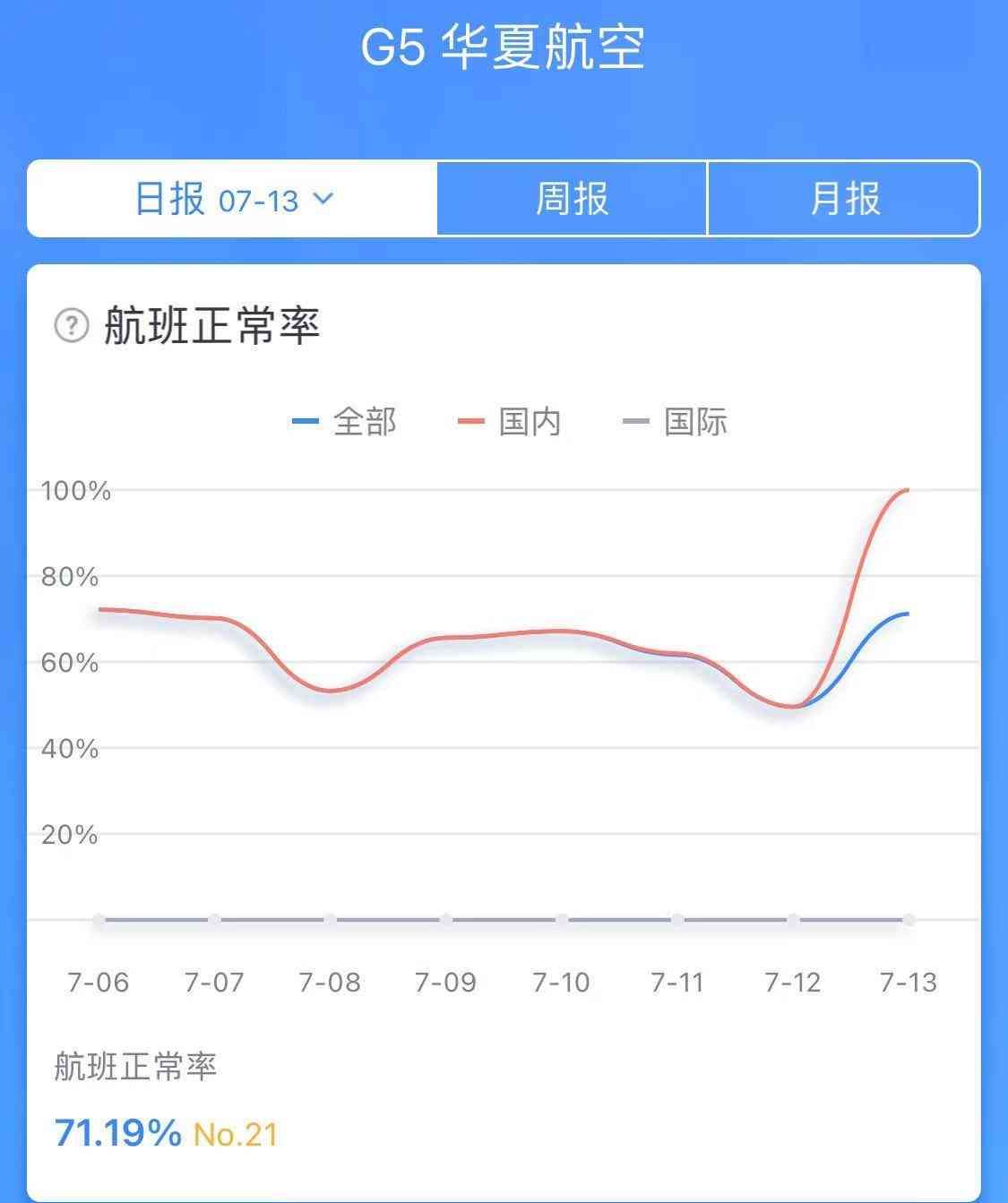Toggle the 国内 series in the chart legend
This screenshot has width=1008, height=1203.
(510, 421)
